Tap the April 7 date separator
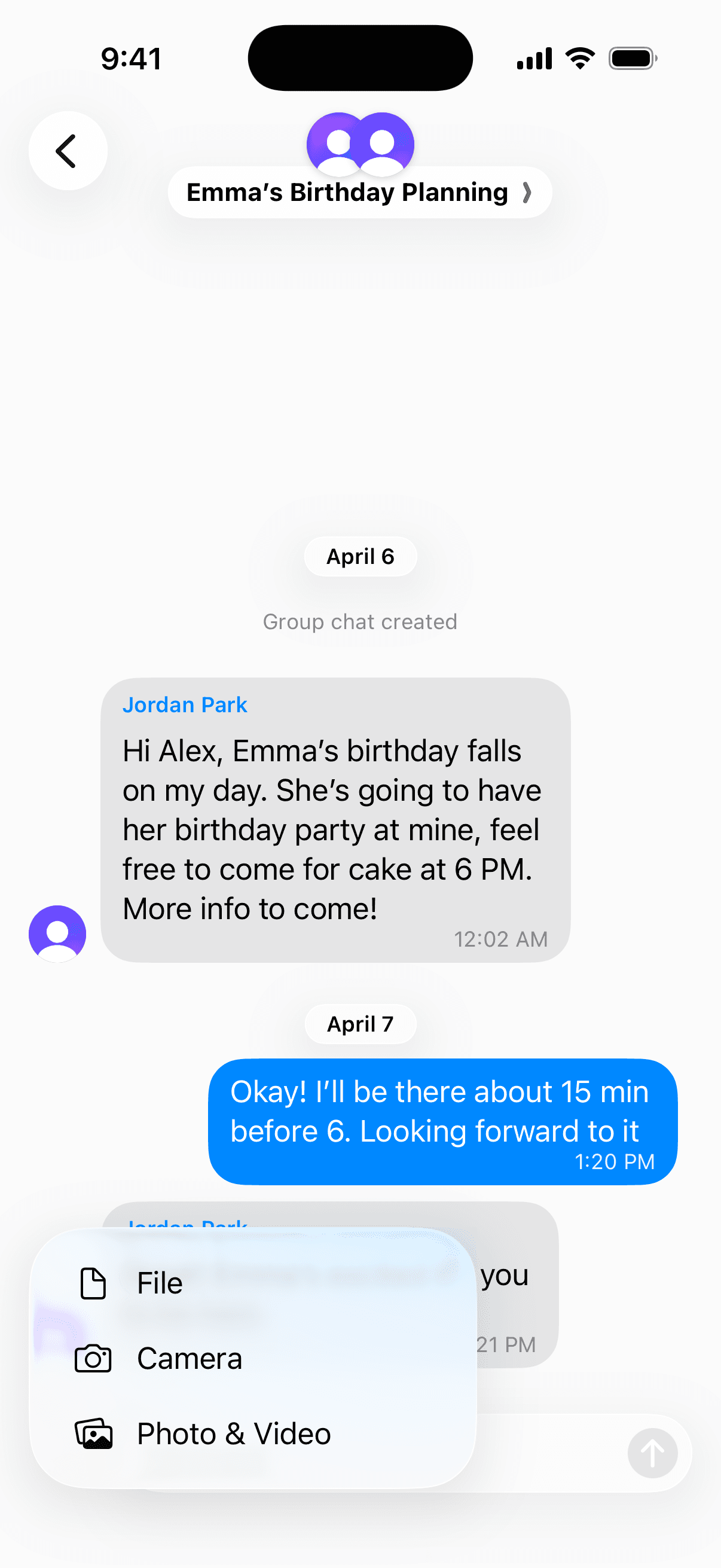The height and width of the screenshot is (1568, 721). tap(360, 1023)
